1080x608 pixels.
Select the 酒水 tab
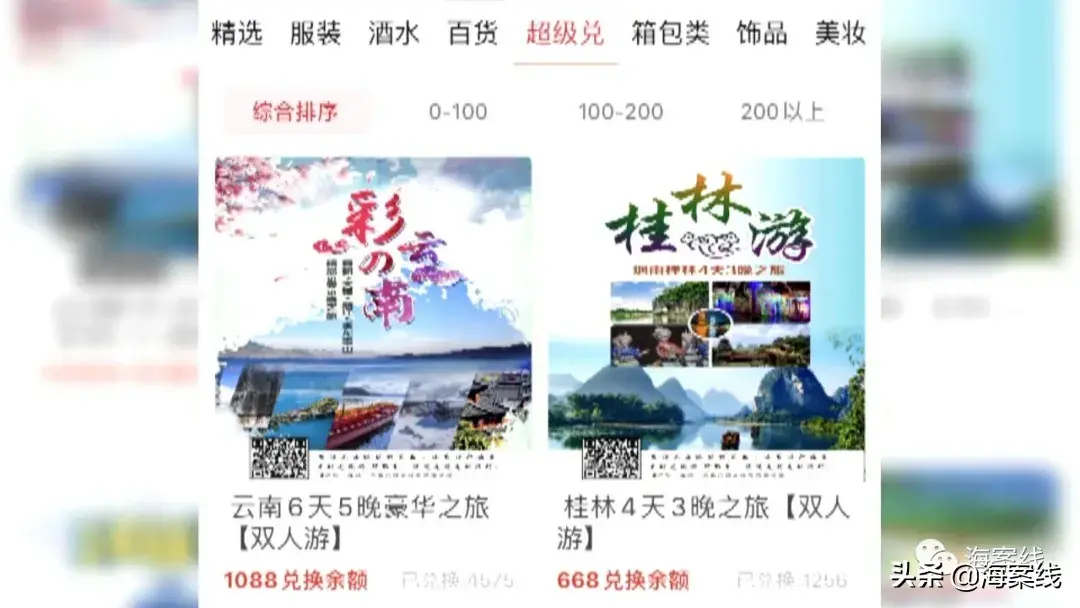click(393, 33)
